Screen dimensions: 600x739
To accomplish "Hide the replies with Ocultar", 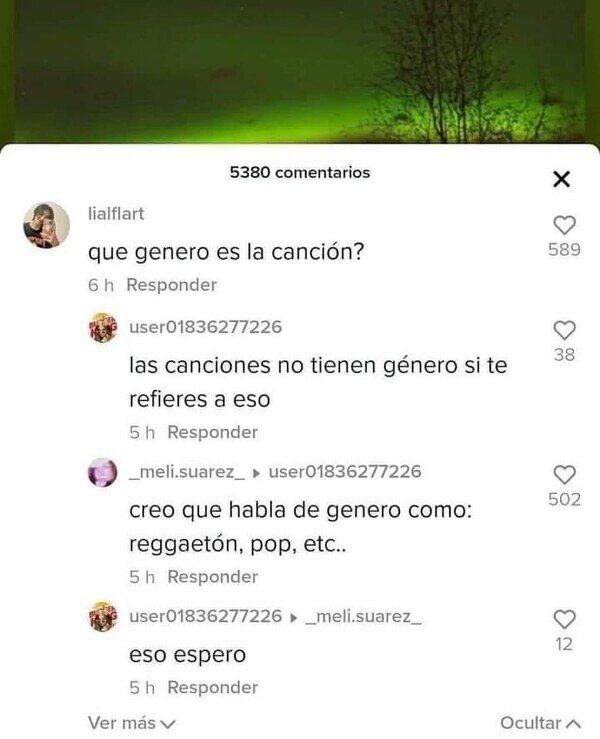I will (x=540, y=723).
